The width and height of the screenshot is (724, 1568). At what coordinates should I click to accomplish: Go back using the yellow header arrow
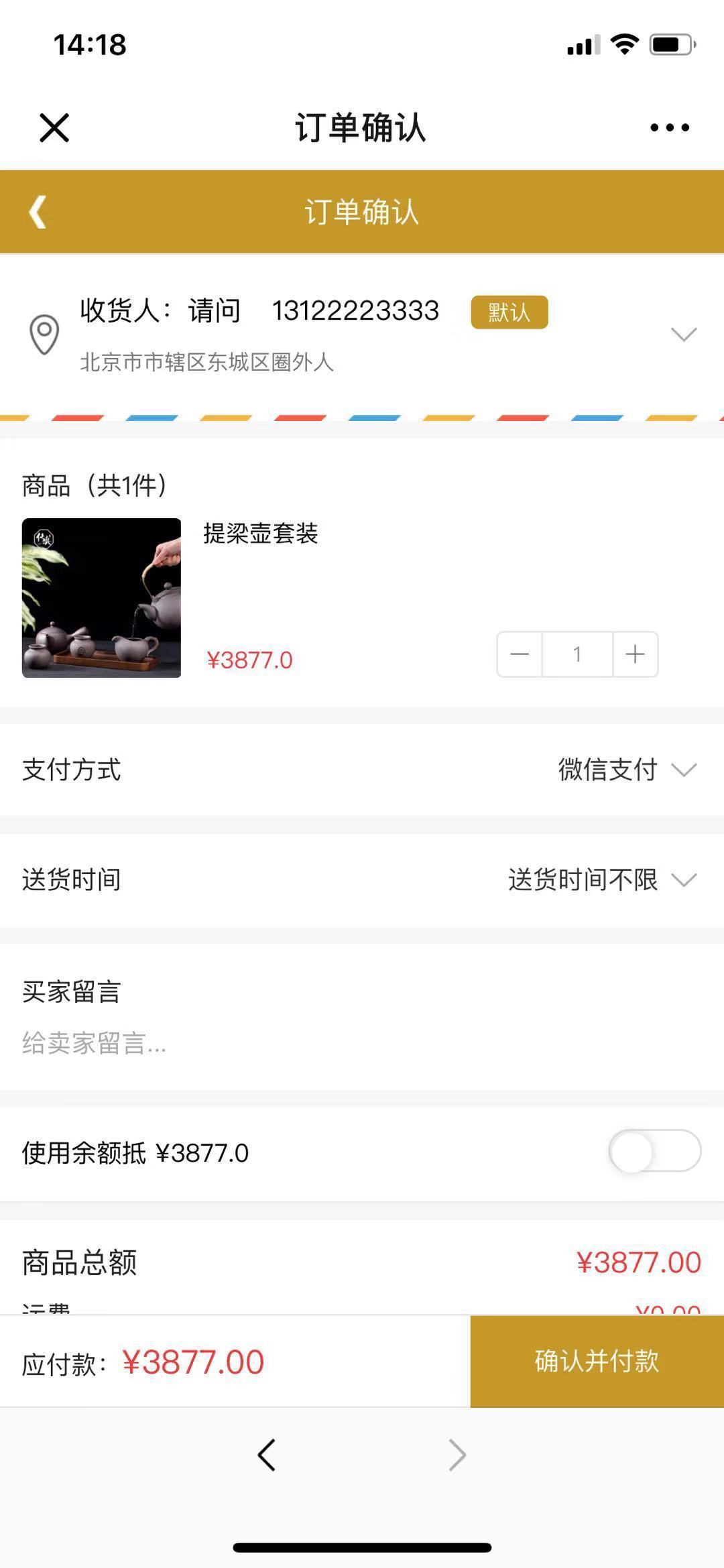[38, 212]
